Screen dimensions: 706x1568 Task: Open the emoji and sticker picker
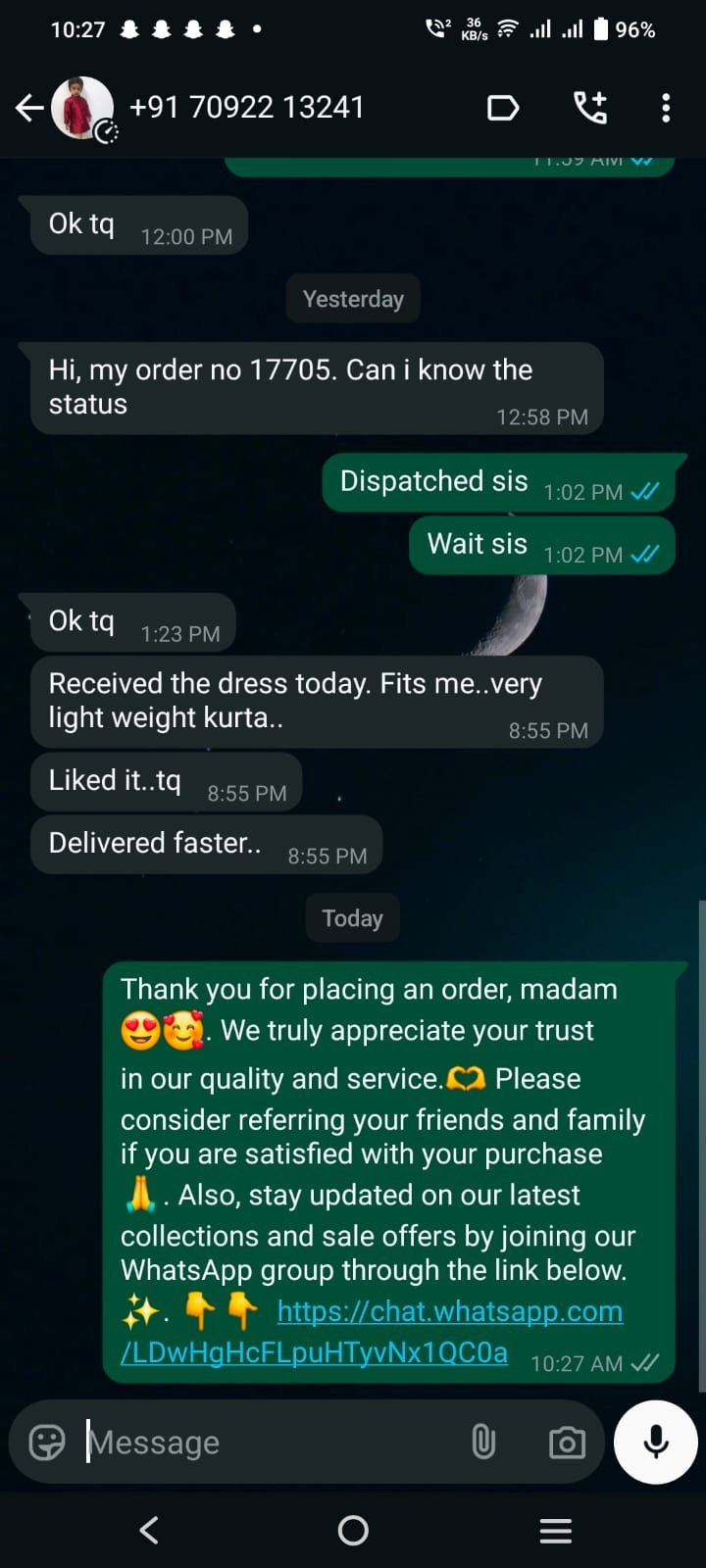[47, 1443]
